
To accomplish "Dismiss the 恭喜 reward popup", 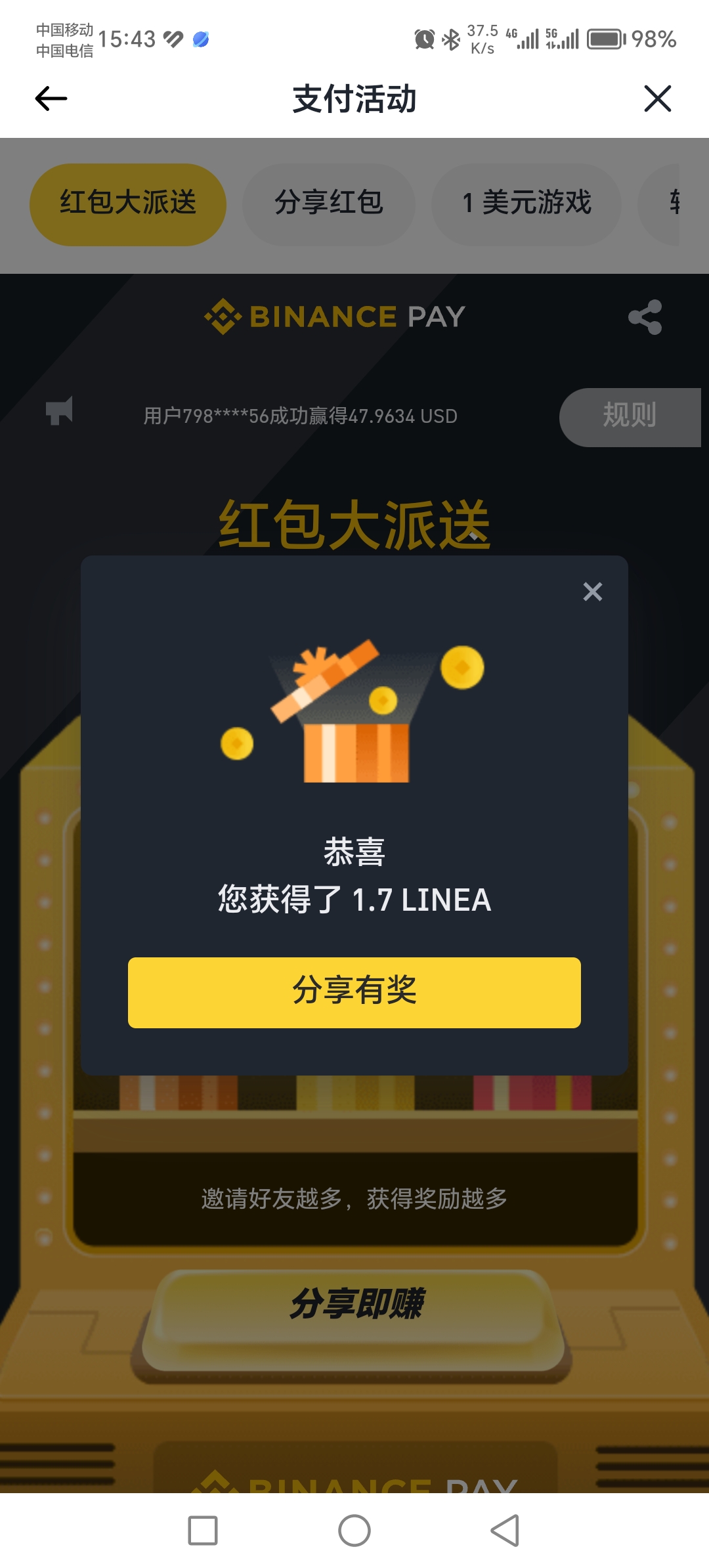I will tap(592, 592).
